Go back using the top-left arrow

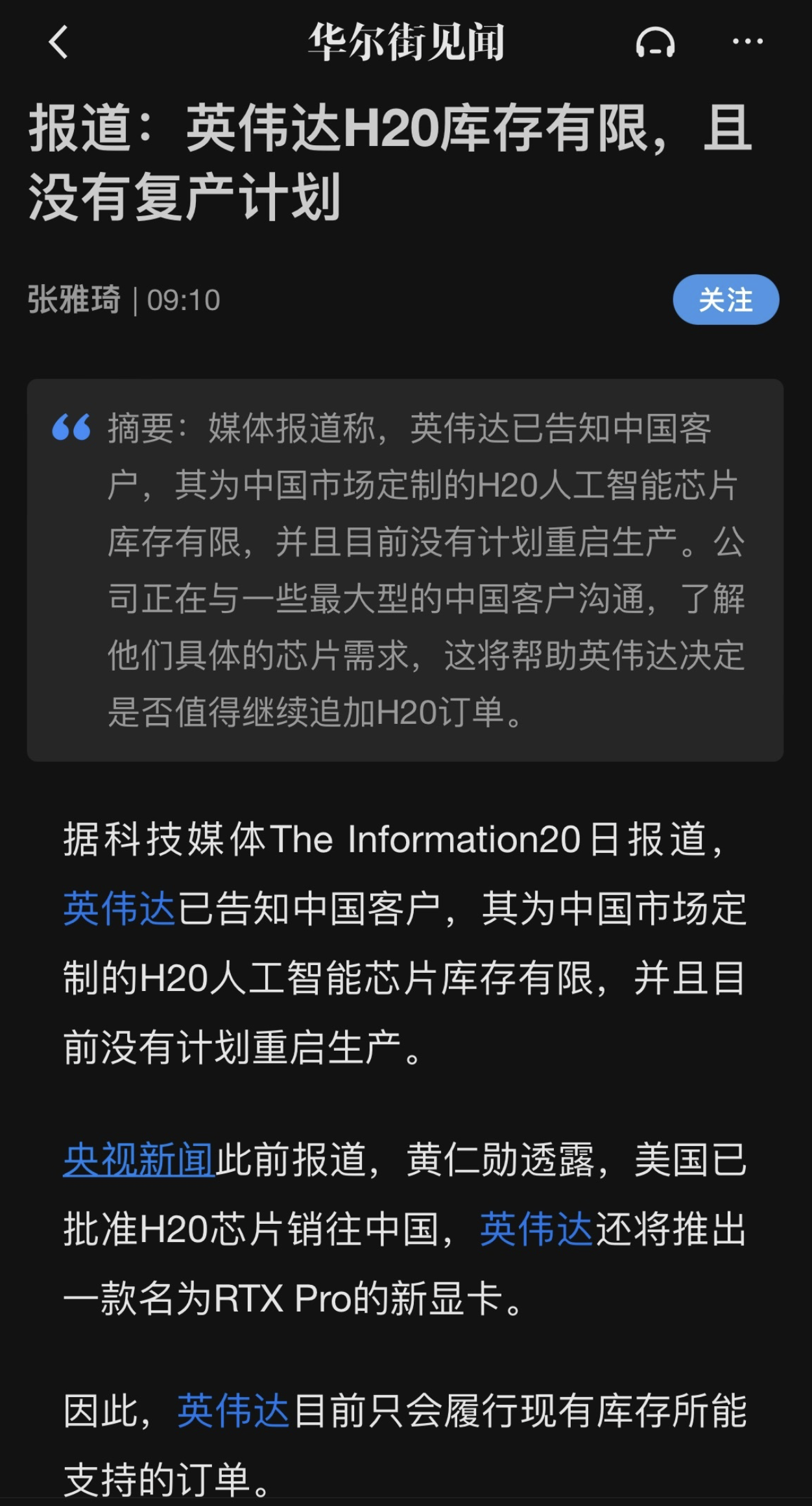pyautogui.click(x=58, y=42)
